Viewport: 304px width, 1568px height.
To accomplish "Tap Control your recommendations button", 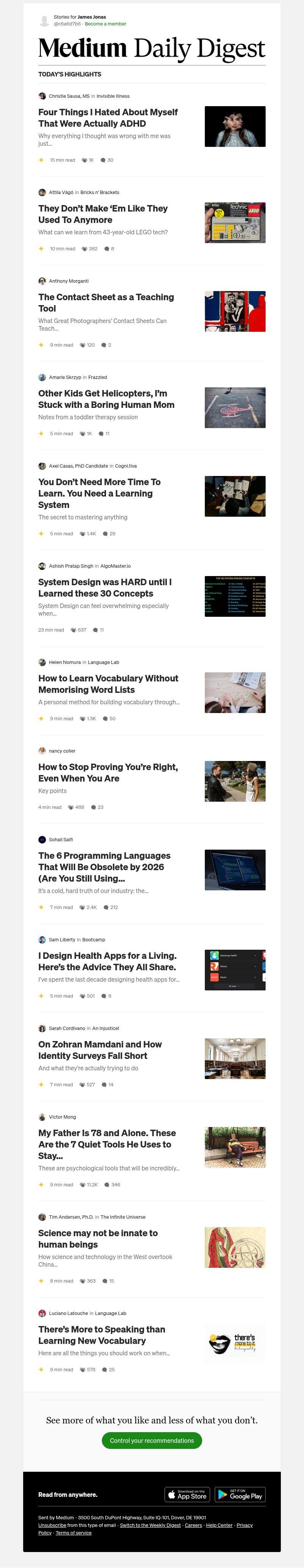I will [x=151, y=1441].
